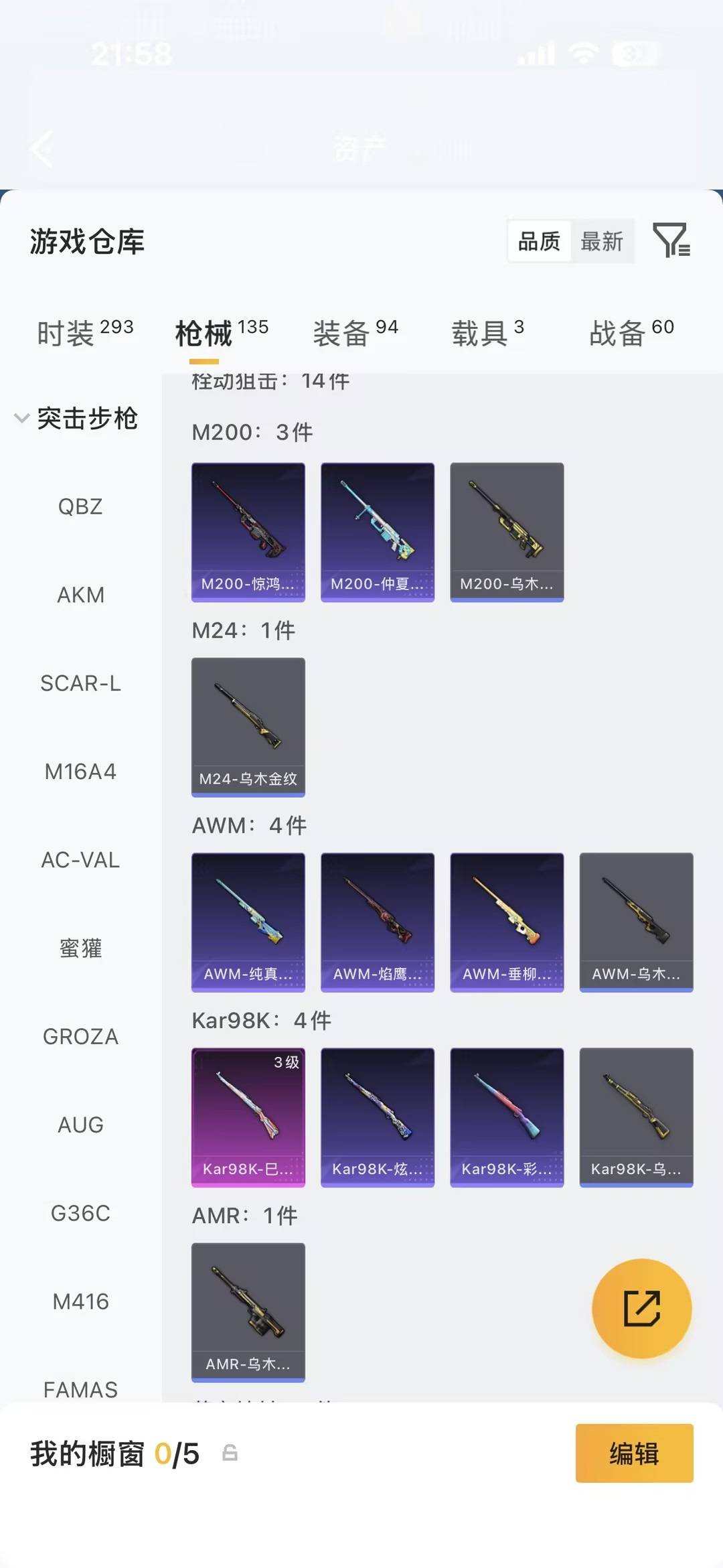This screenshot has width=723, height=1568.
Task: Sort the warehouse by 最新
Action: coord(602,241)
